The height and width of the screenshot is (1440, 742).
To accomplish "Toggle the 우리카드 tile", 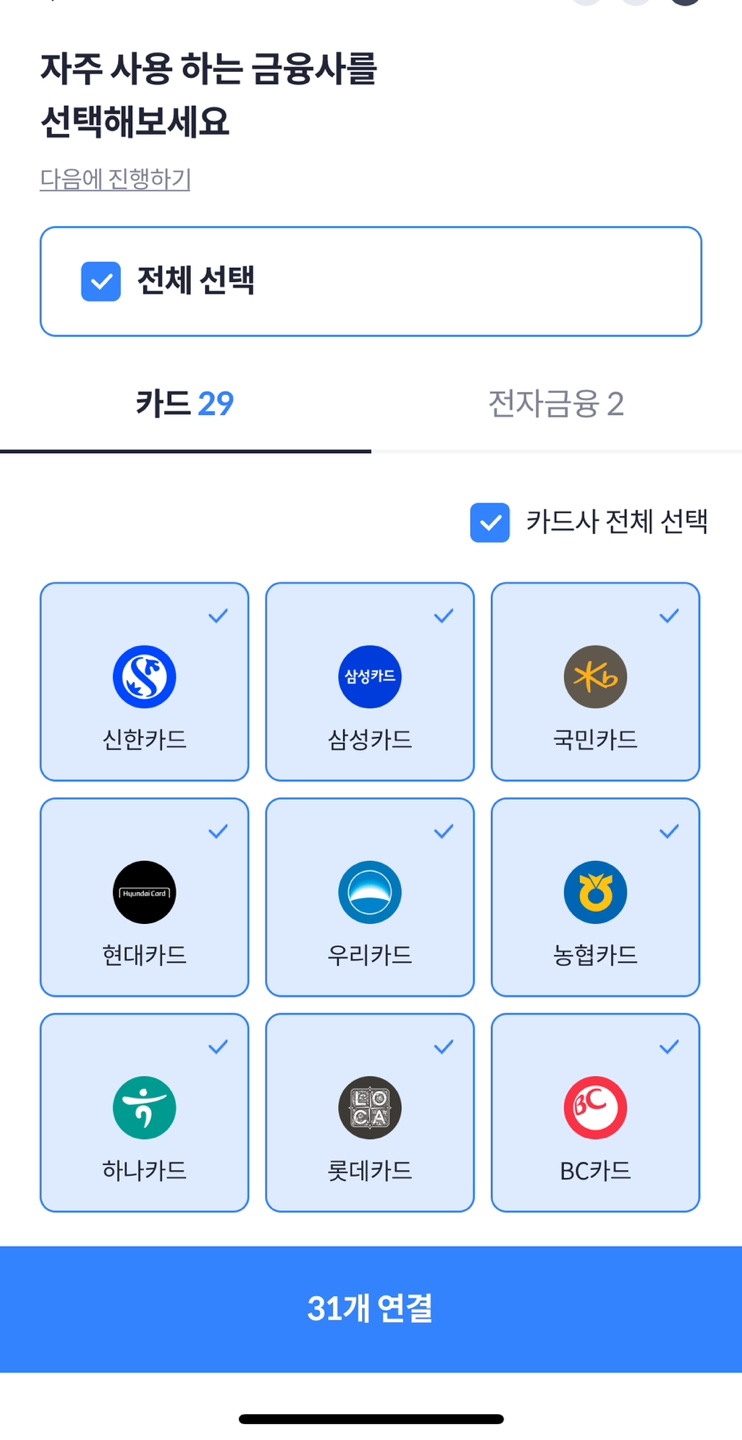I will (370, 897).
